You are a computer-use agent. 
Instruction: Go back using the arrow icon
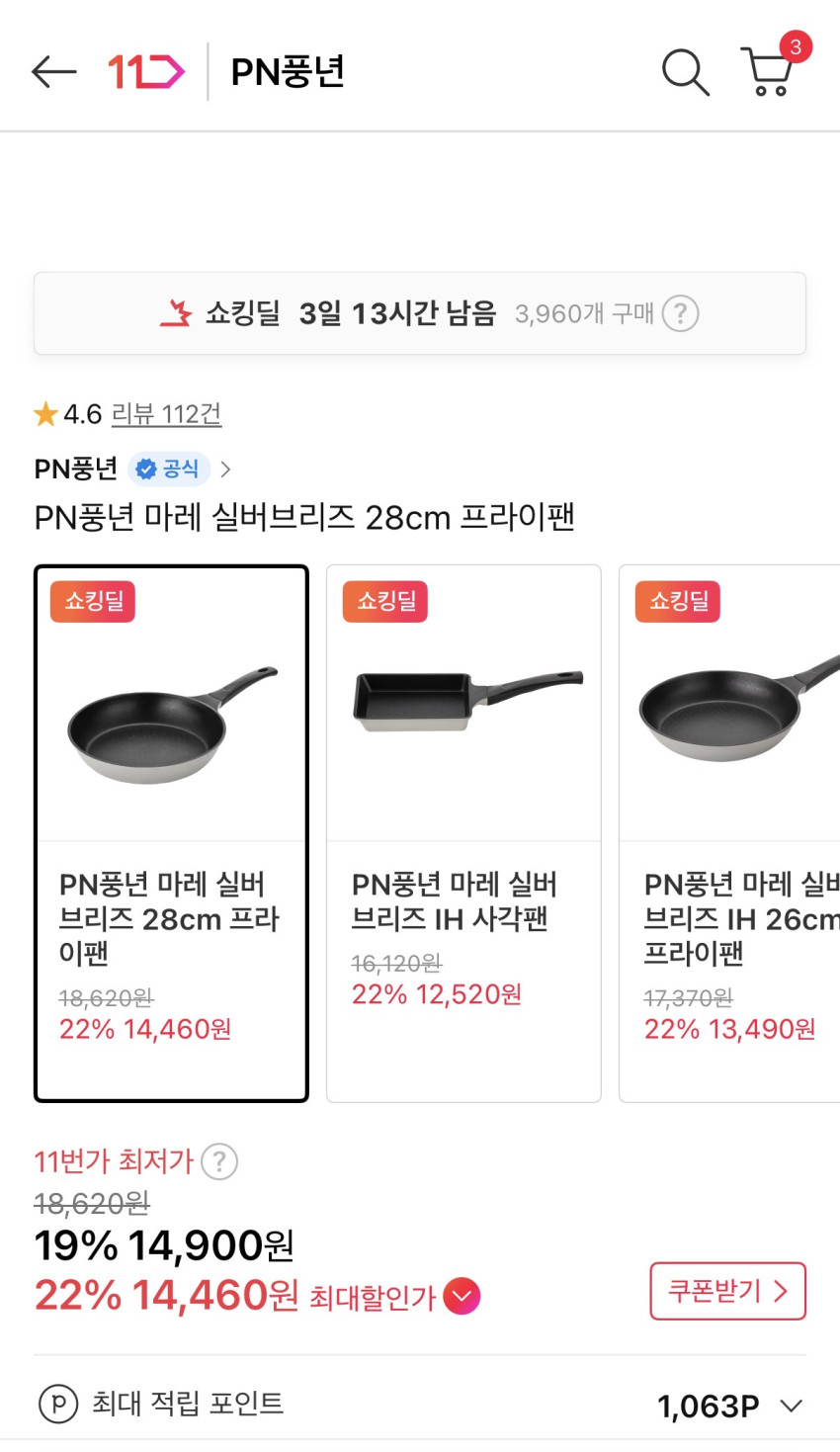pyautogui.click(x=54, y=72)
